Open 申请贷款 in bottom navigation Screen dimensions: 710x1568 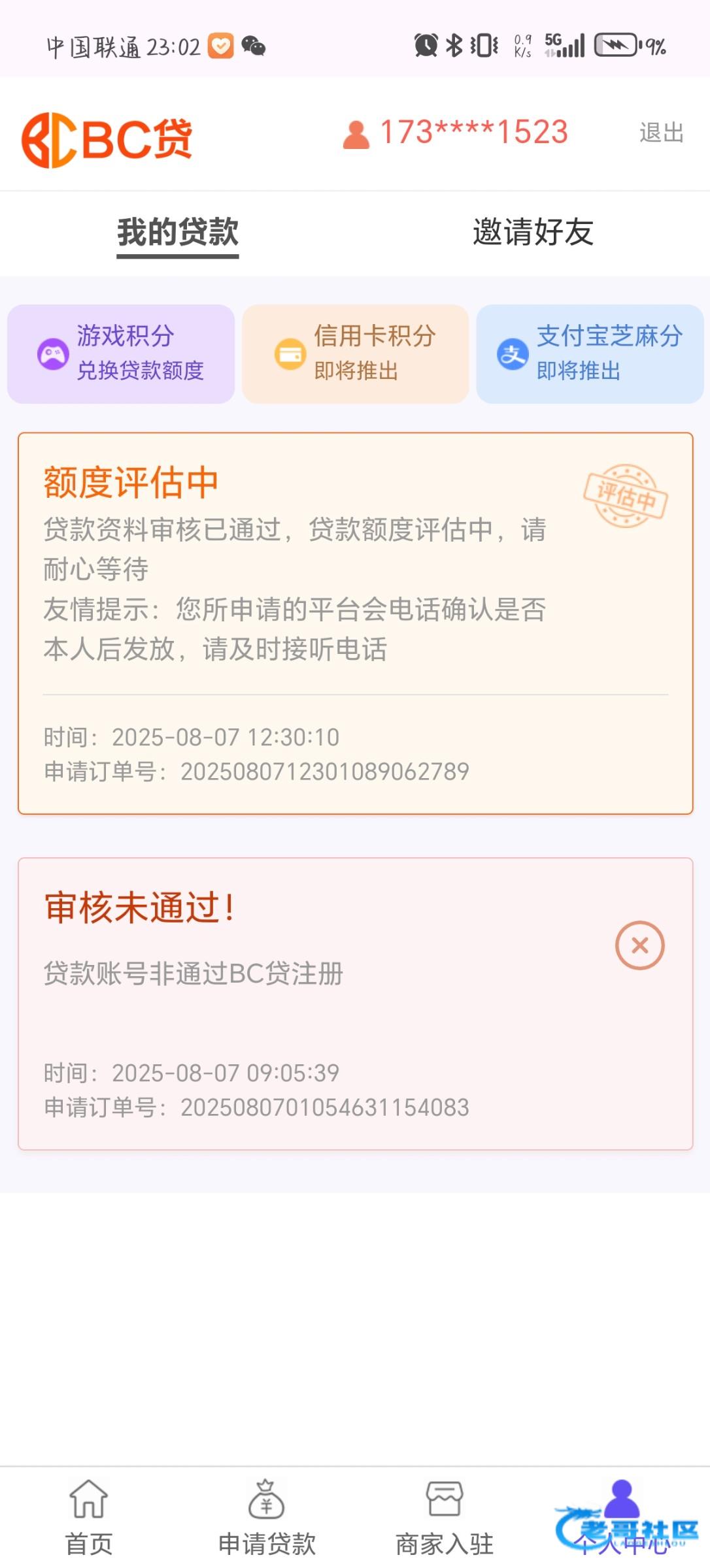pyautogui.click(x=267, y=1517)
